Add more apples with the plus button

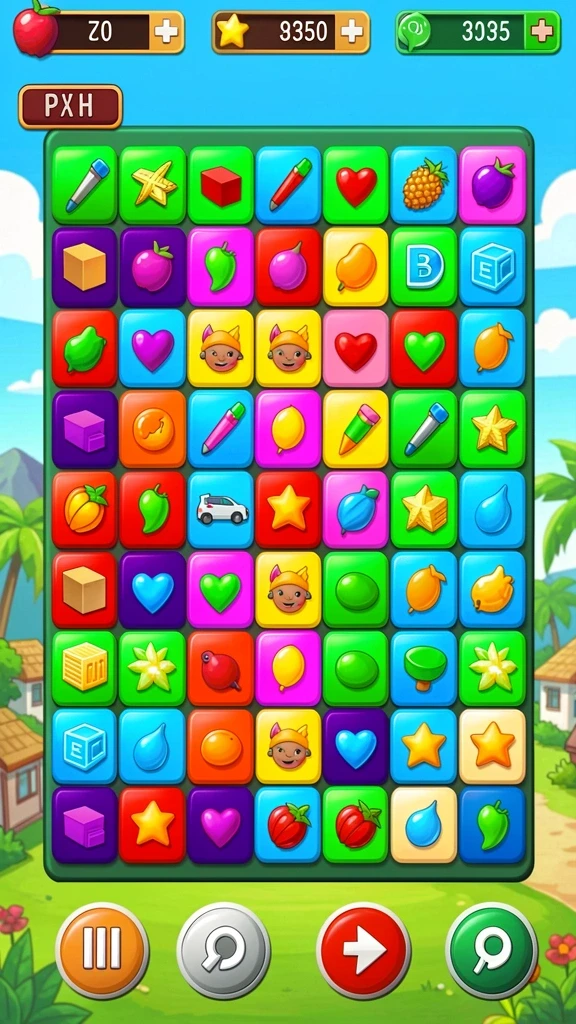tap(167, 31)
